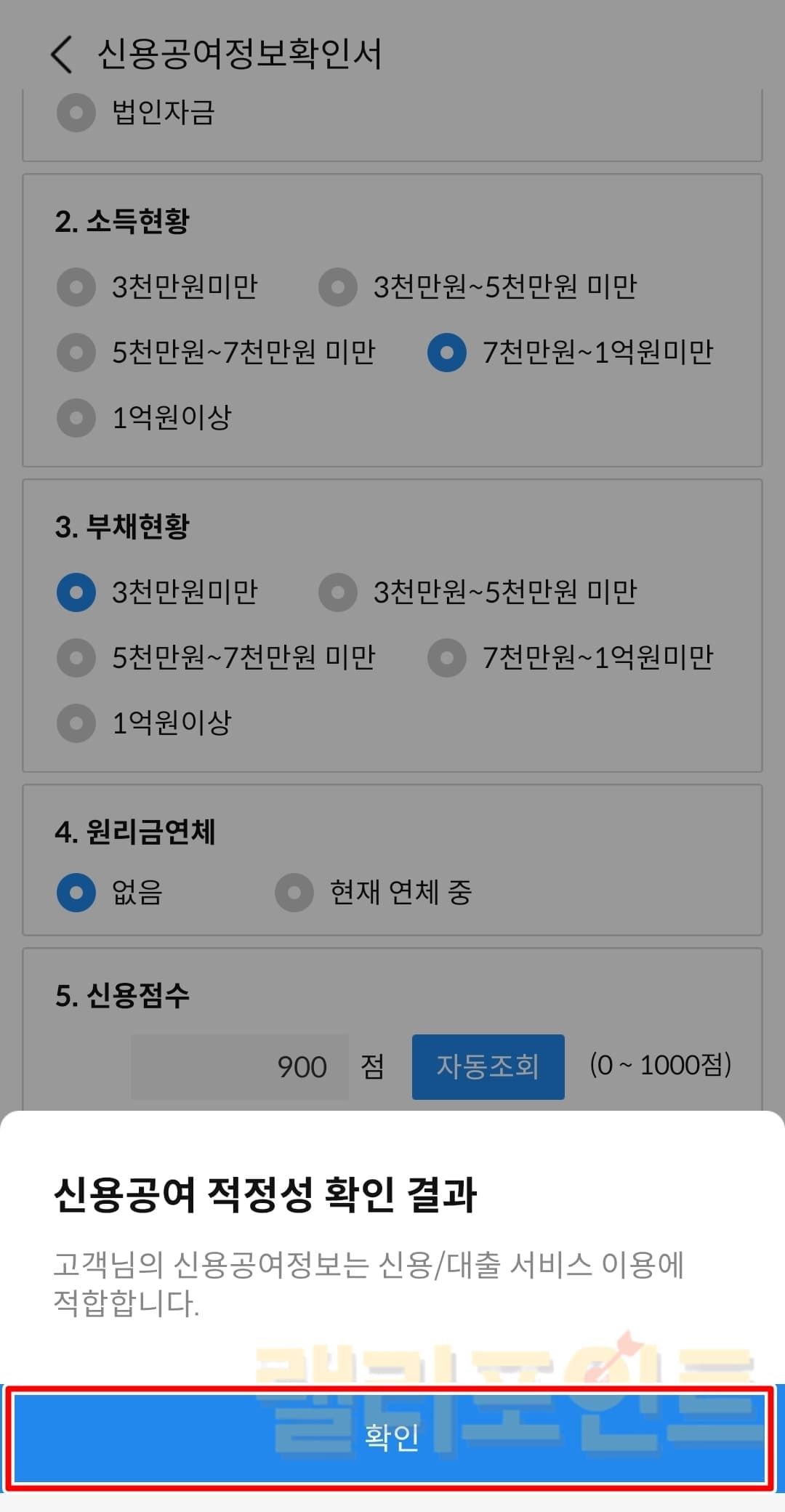The image size is (785, 1512).
Task: Select 3천만원~5천만원 미만 under 부채현황
Action: (x=338, y=592)
